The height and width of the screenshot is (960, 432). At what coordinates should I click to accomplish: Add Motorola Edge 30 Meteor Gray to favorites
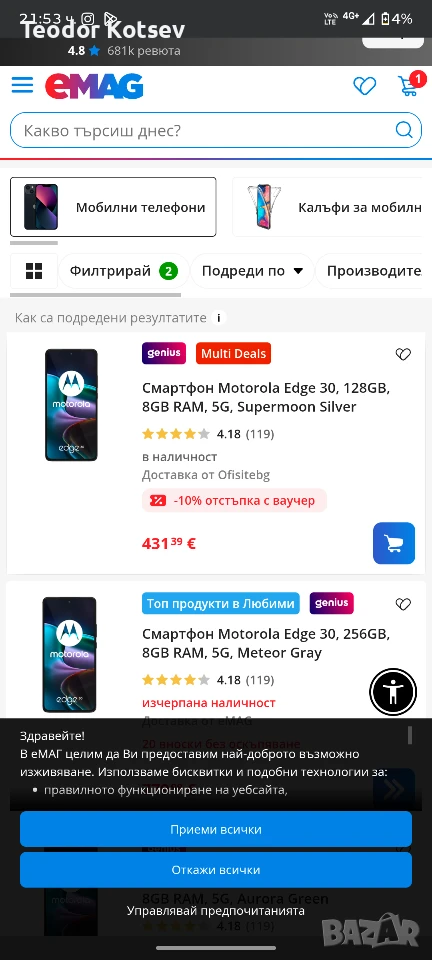403,604
